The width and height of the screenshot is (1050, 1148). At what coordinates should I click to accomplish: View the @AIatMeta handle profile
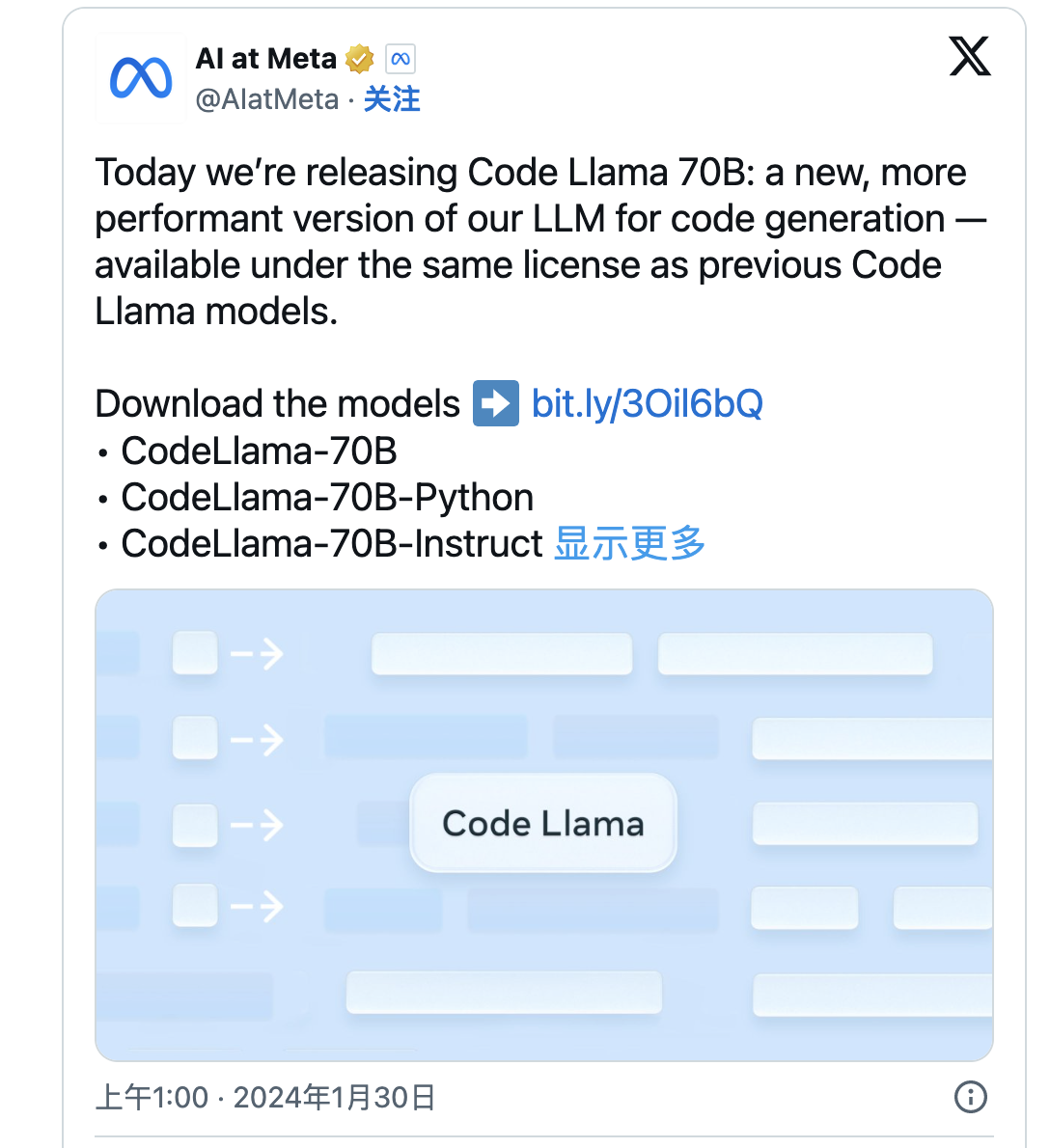(267, 99)
